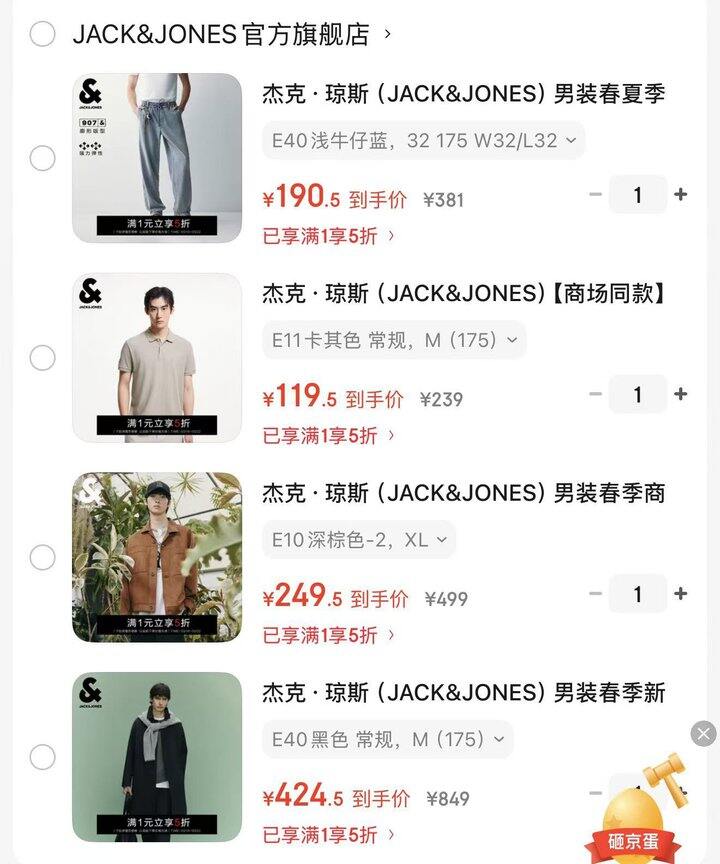Open the light blue jeans product image

point(157,158)
